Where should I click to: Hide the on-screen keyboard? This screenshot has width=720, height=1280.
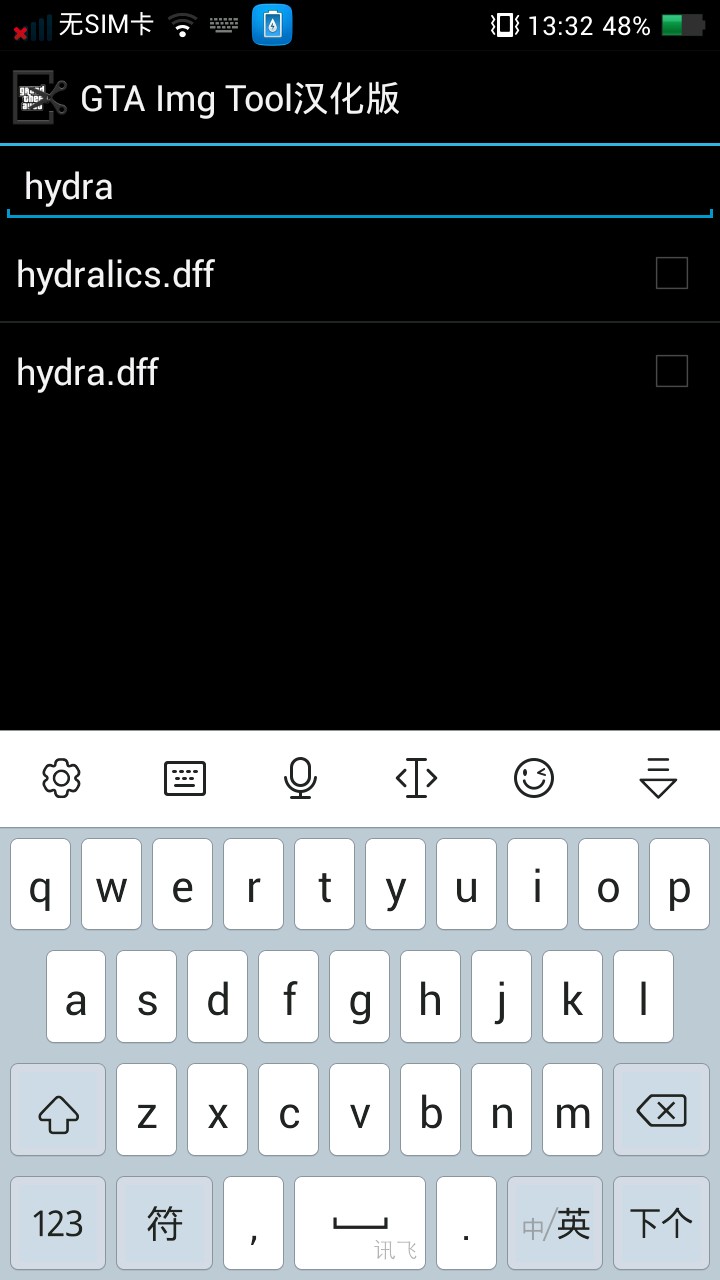pos(658,777)
